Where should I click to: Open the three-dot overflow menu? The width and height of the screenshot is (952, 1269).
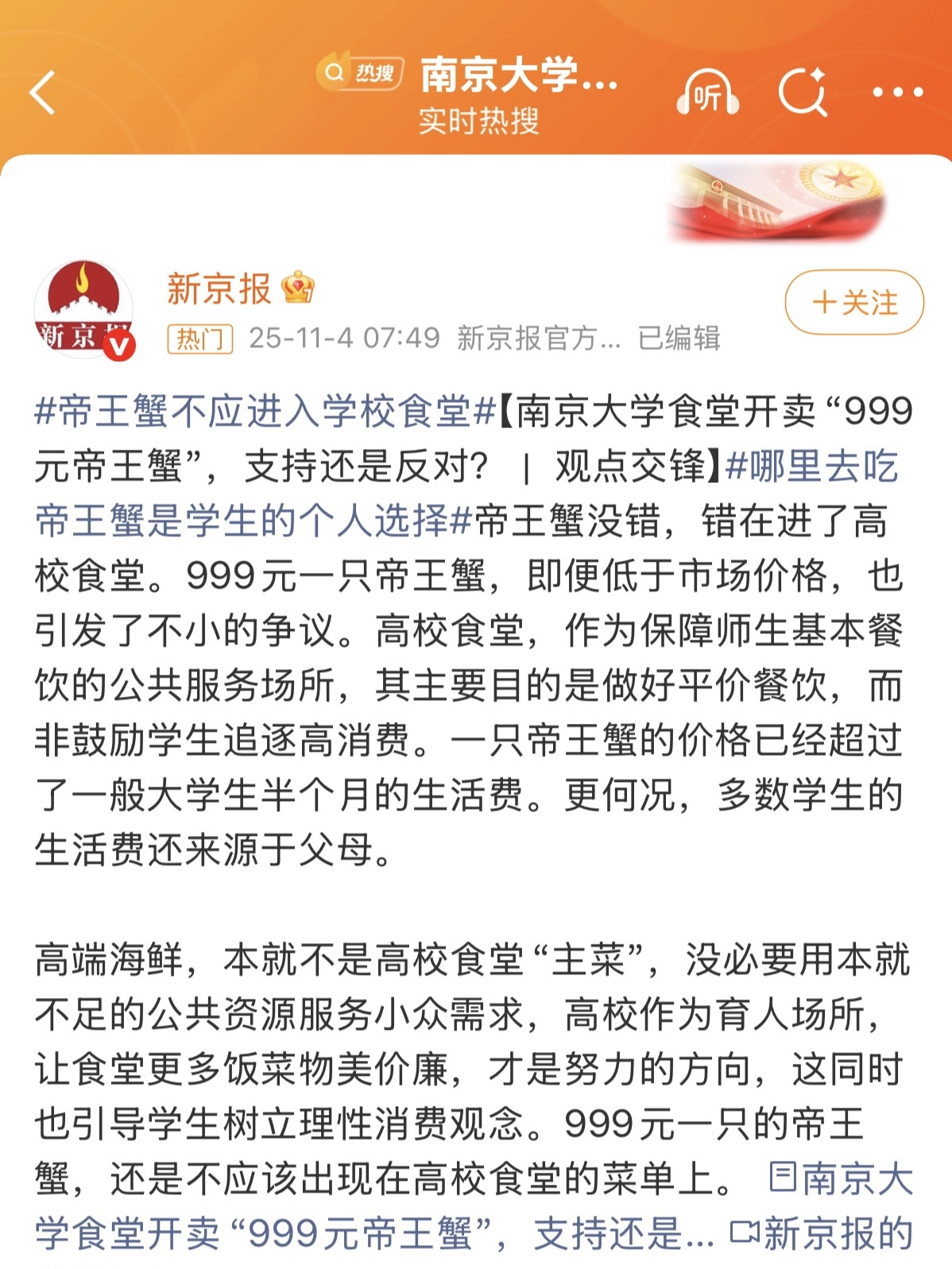click(897, 93)
